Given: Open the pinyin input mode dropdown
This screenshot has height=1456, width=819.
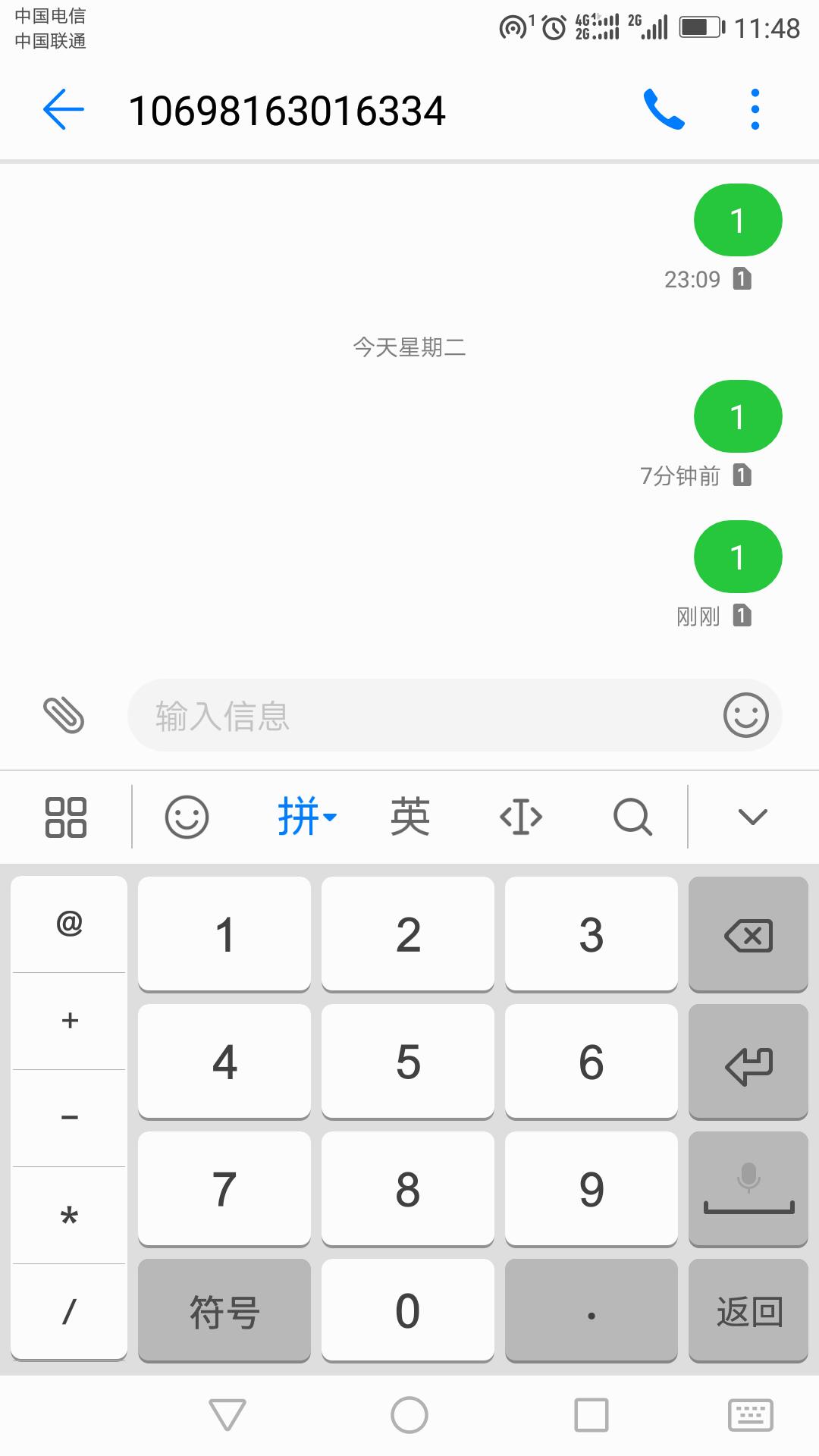Looking at the screenshot, I should tap(306, 817).
